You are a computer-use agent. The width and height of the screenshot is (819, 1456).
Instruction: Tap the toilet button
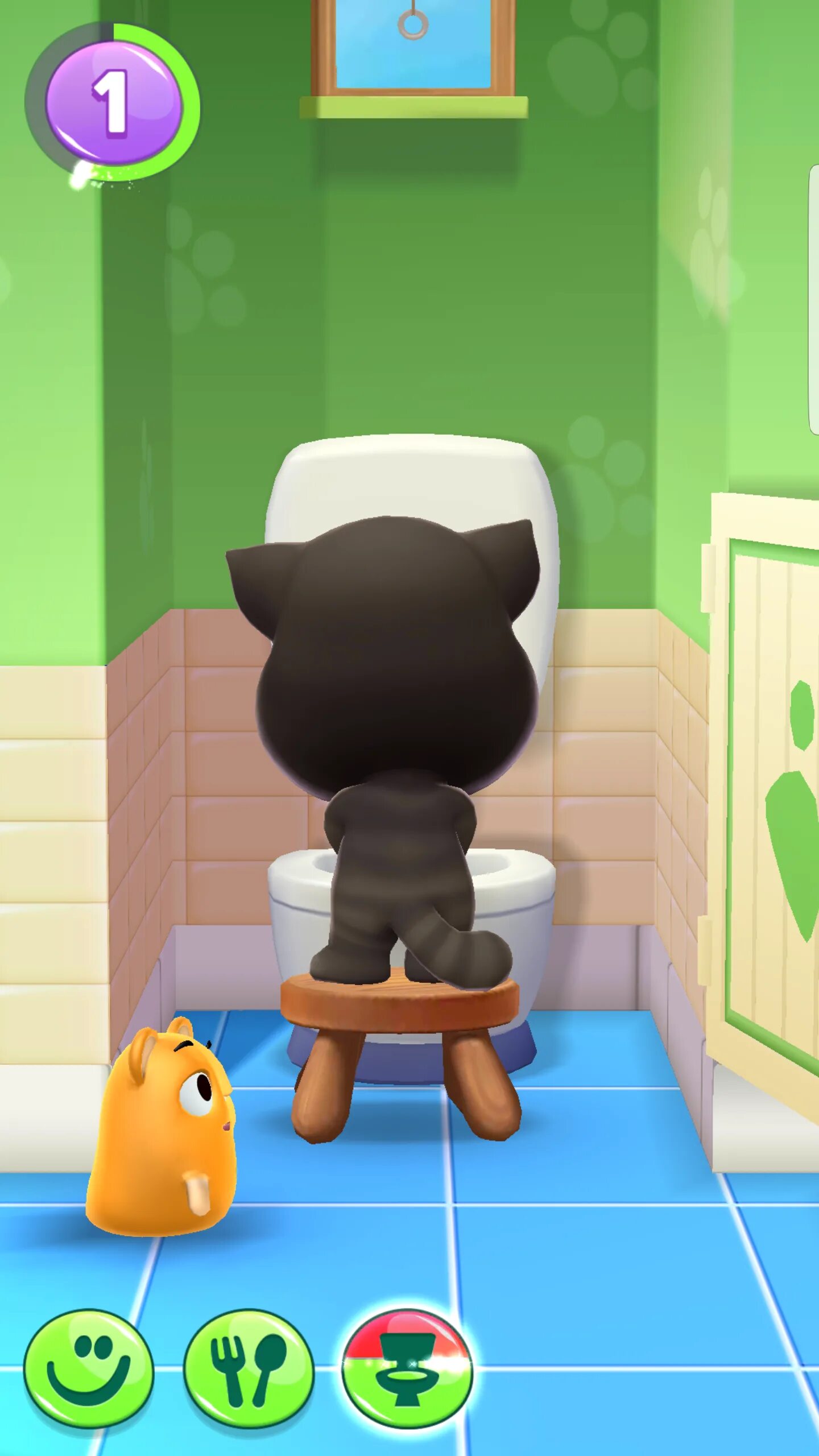coord(407,1368)
